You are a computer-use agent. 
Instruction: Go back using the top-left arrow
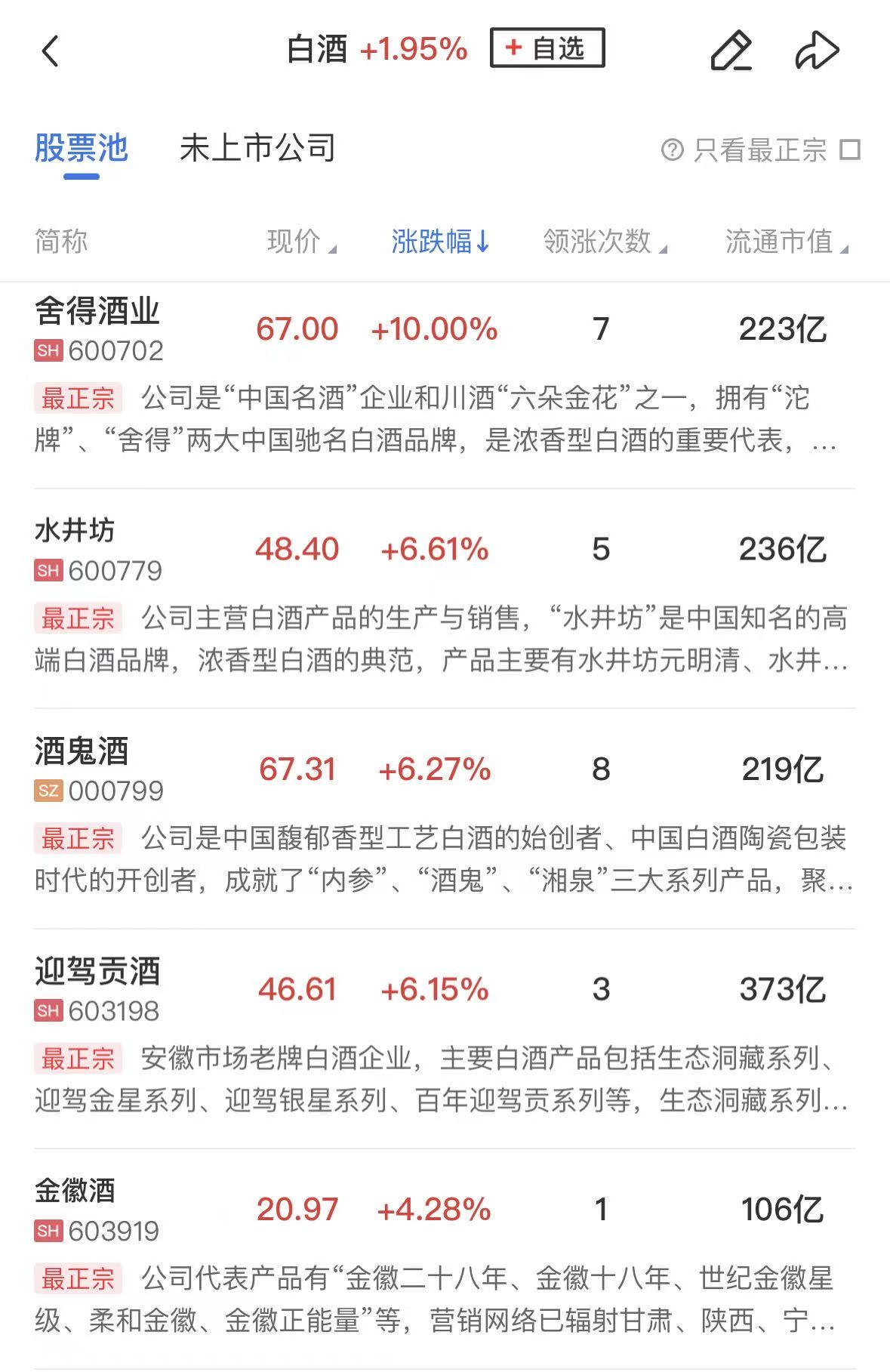[51, 51]
